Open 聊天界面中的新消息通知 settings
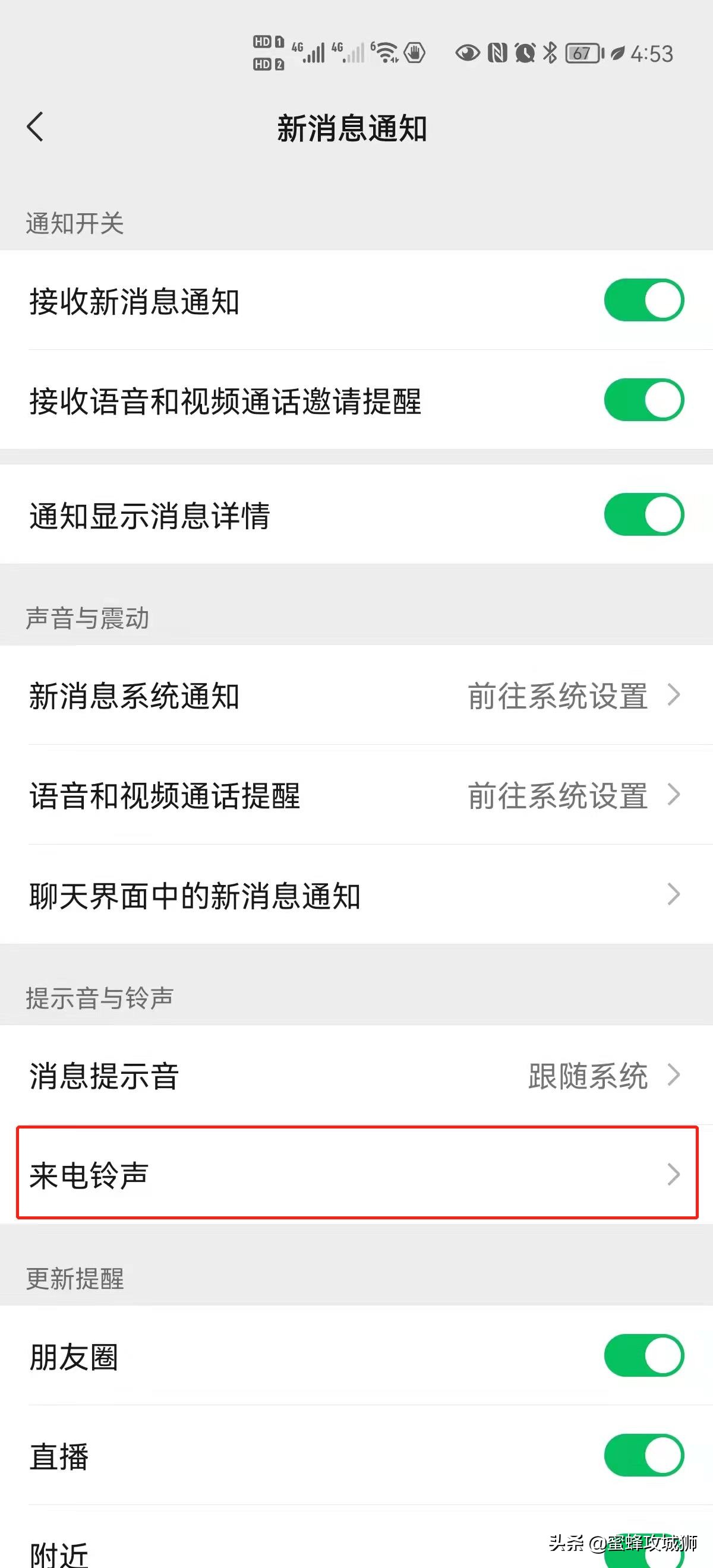 pyautogui.click(x=356, y=895)
